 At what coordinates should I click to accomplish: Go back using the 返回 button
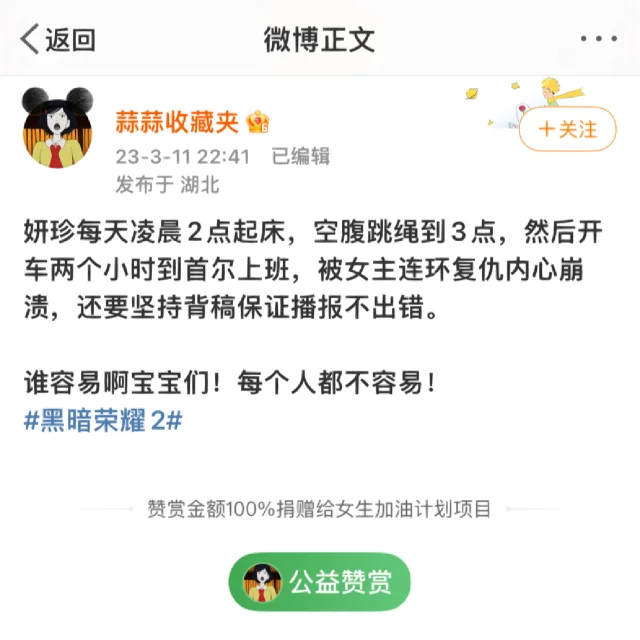(58, 40)
